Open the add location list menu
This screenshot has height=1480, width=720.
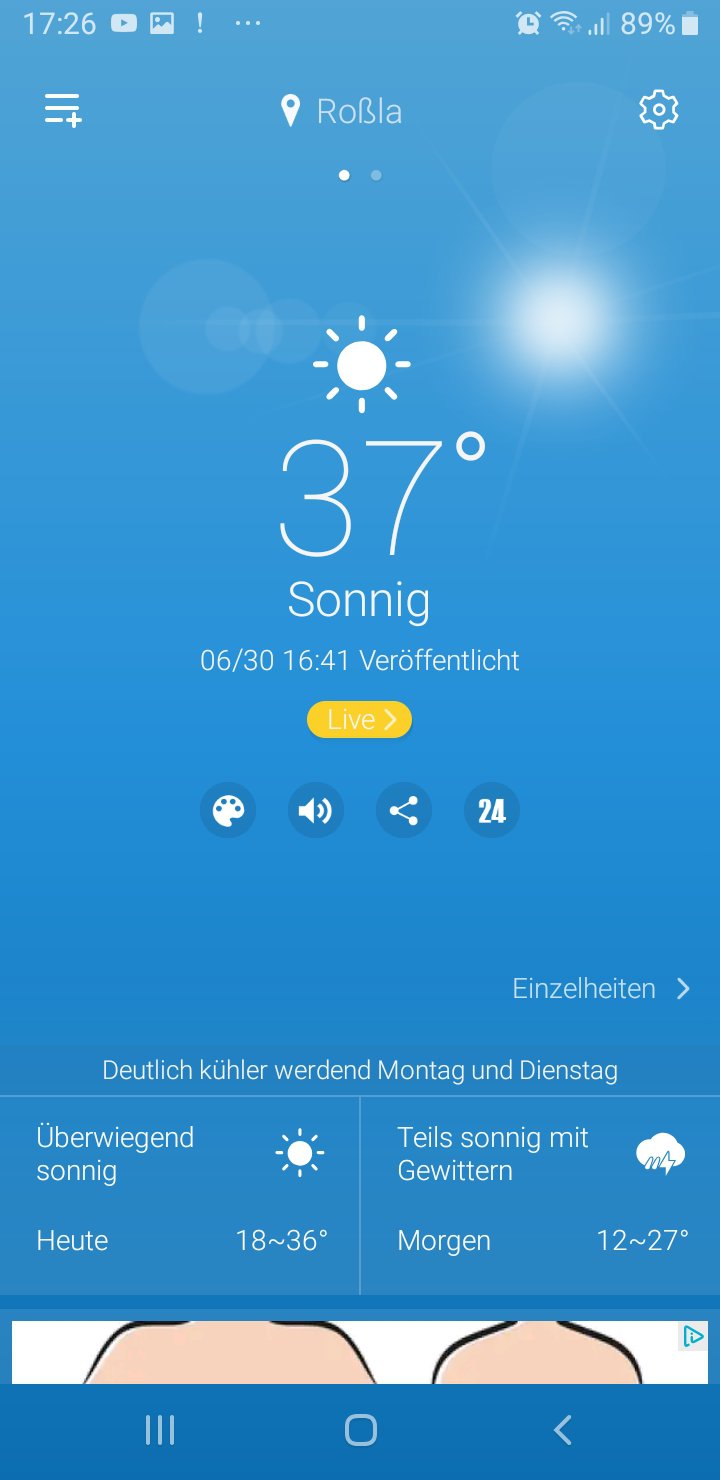click(62, 110)
